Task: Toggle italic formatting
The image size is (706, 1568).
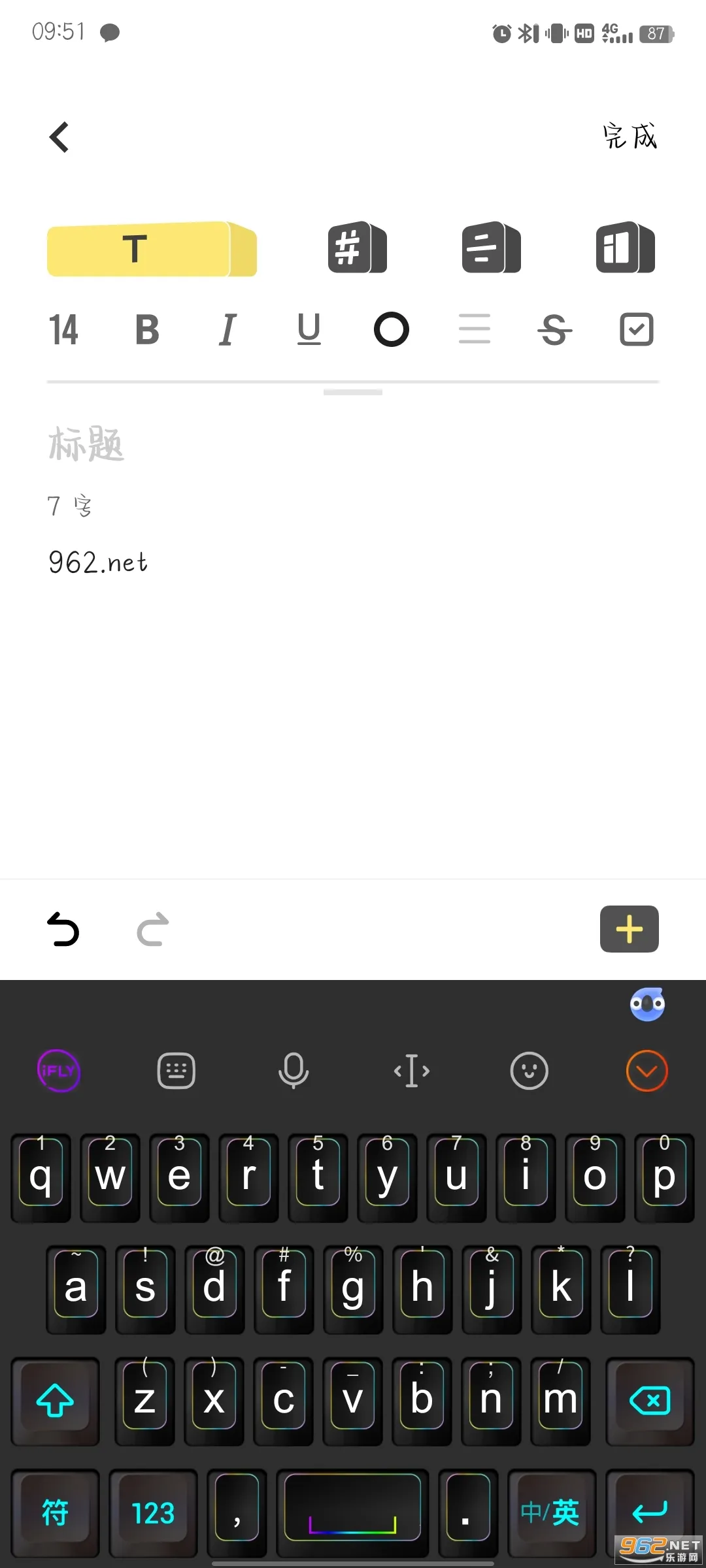Action: point(227,330)
